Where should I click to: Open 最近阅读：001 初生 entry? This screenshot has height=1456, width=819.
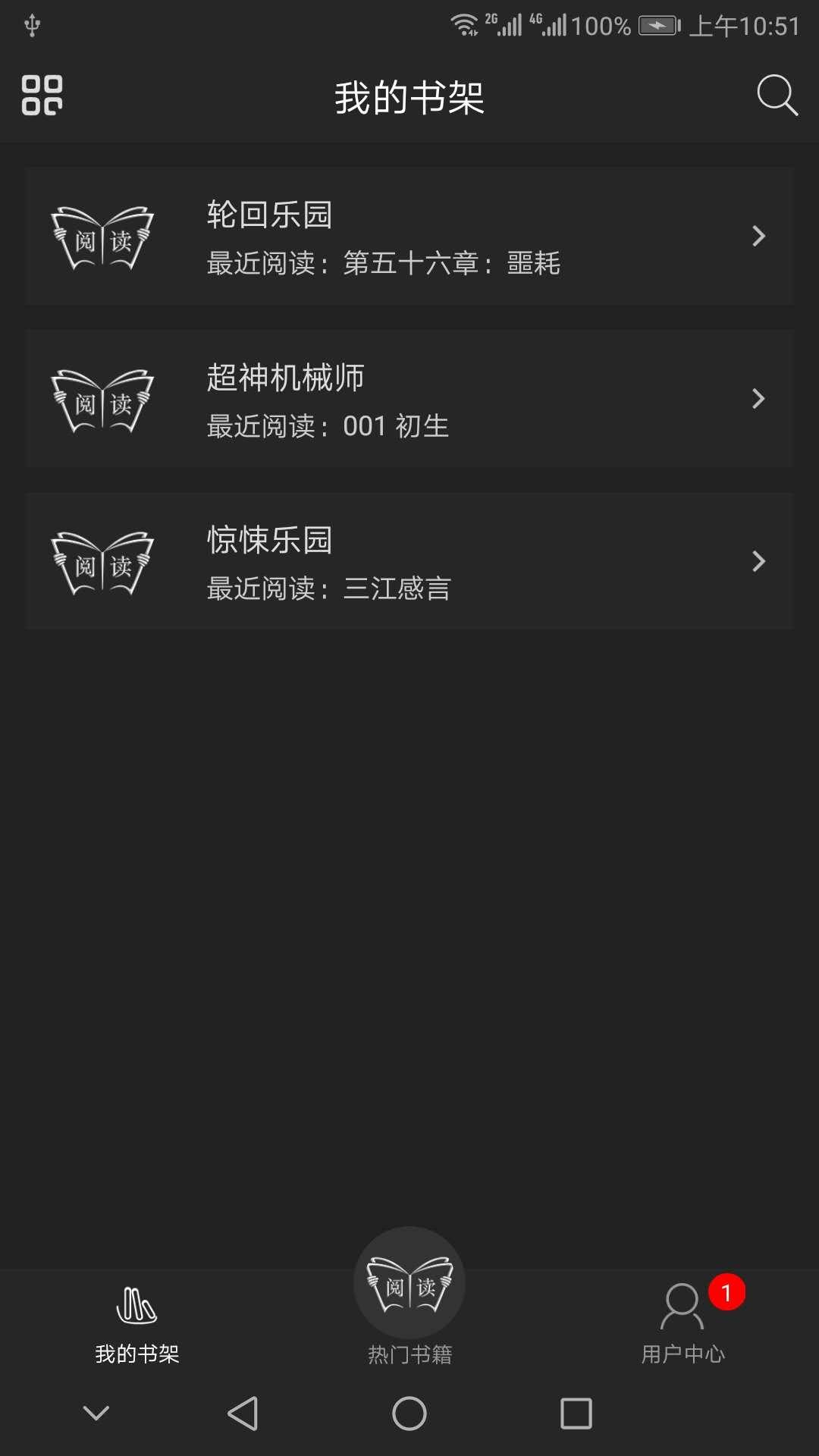click(328, 426)
